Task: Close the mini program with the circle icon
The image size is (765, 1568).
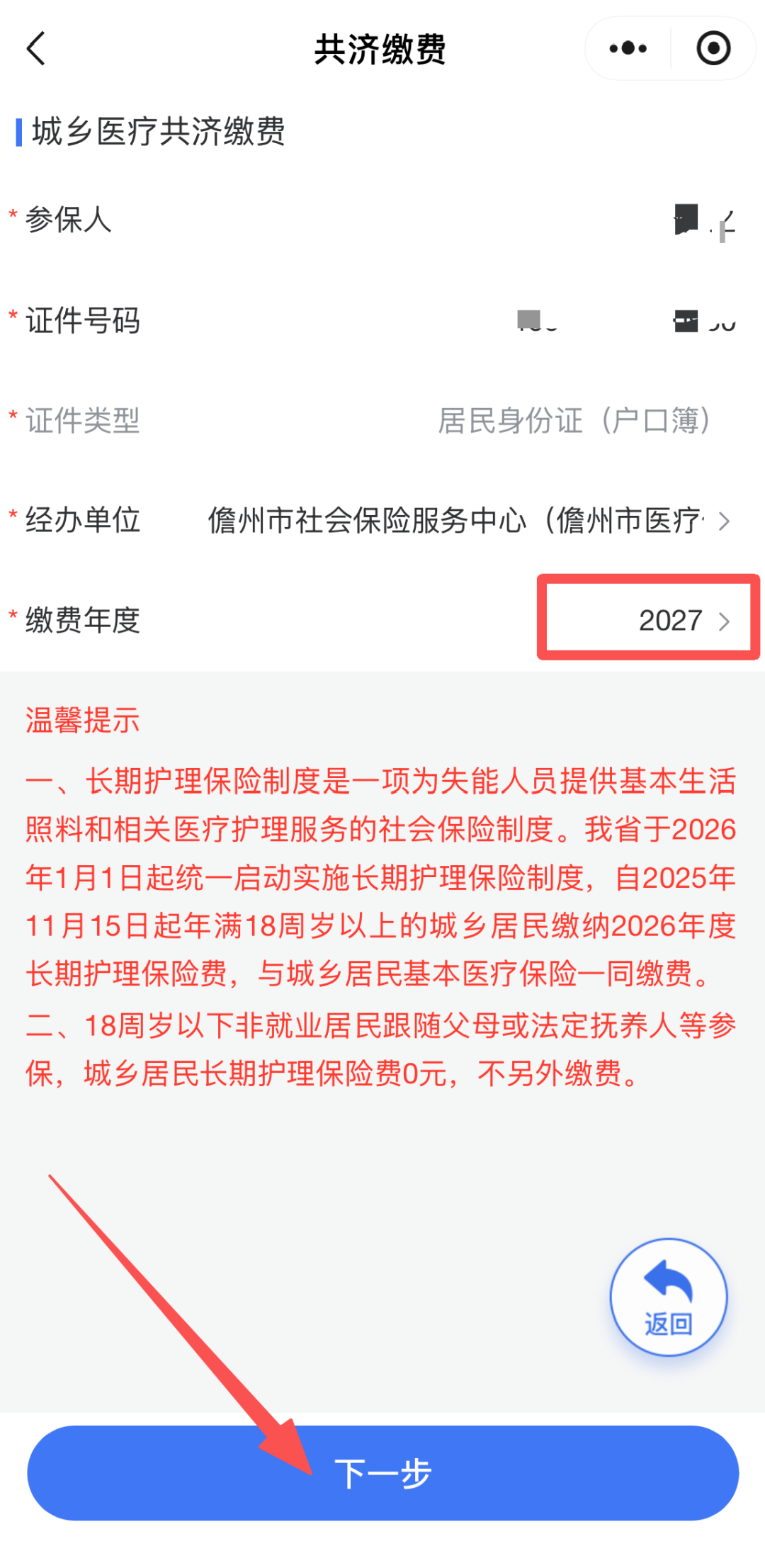Action: click(x=713, y=48)
